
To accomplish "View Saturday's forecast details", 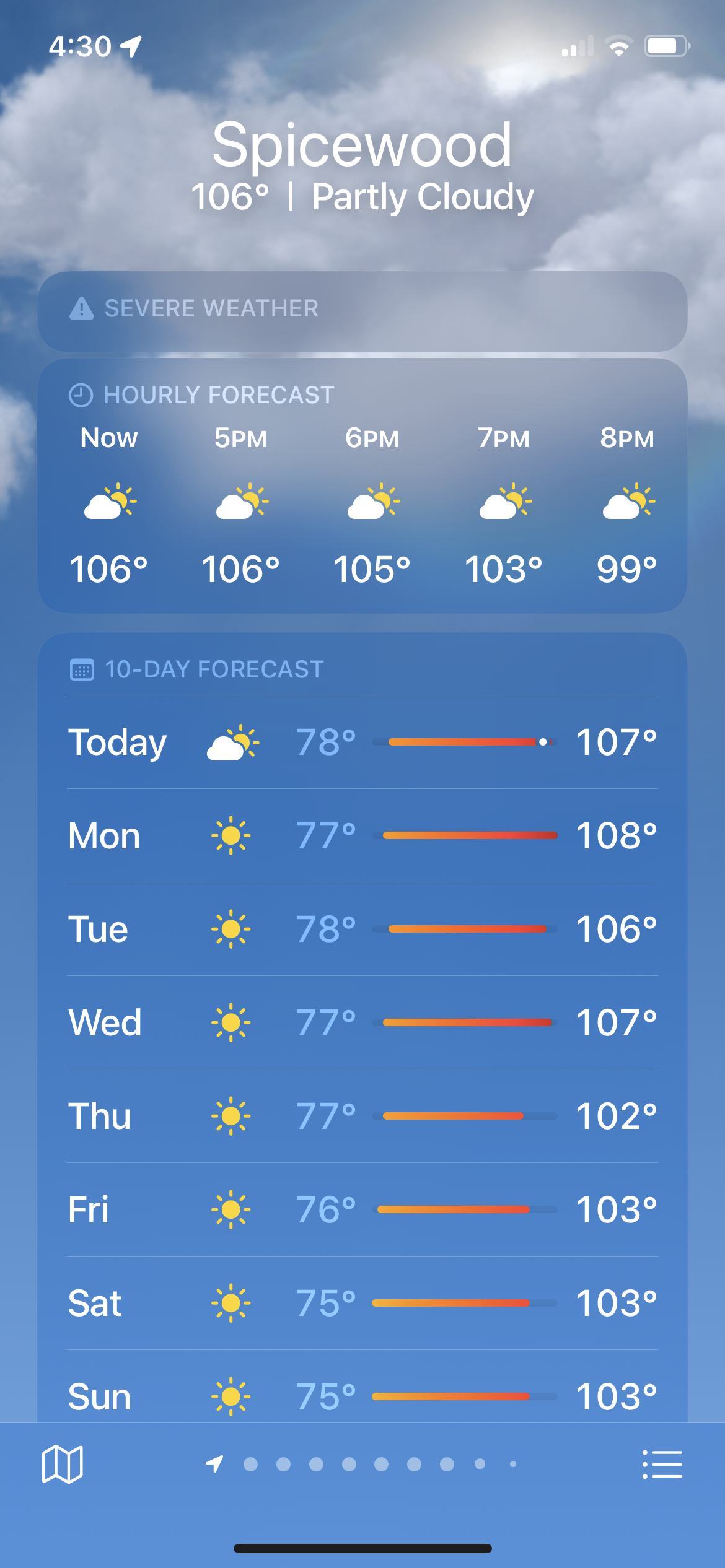I will tap(362, 1303).
